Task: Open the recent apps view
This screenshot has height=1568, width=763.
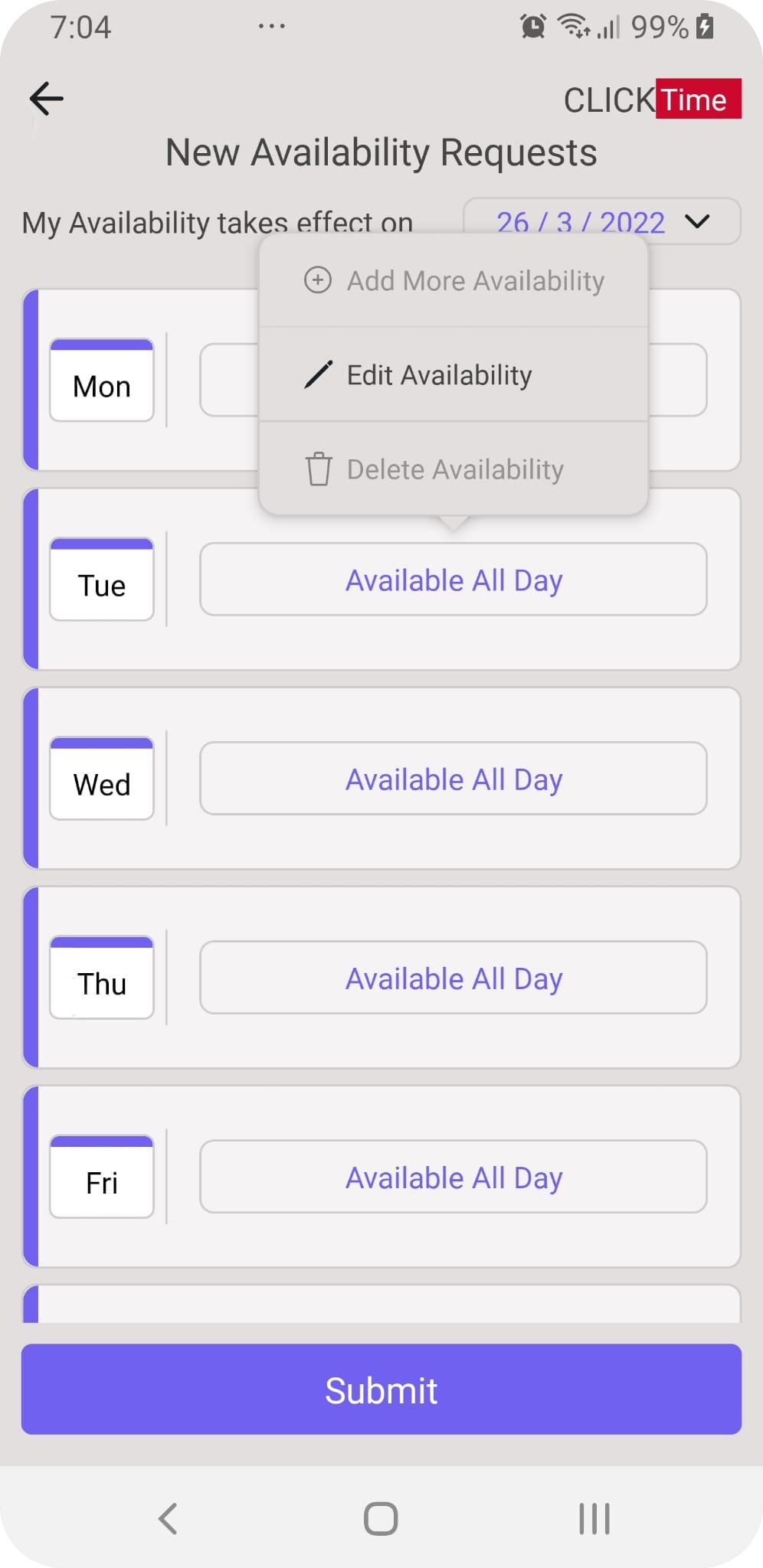Action: point(594,1518)
